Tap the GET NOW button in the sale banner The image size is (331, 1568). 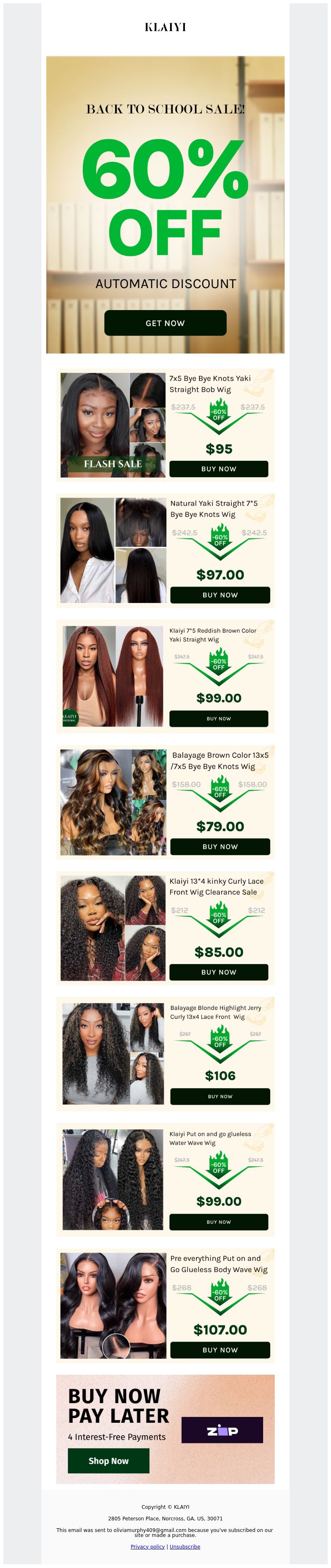pos(165,322)
